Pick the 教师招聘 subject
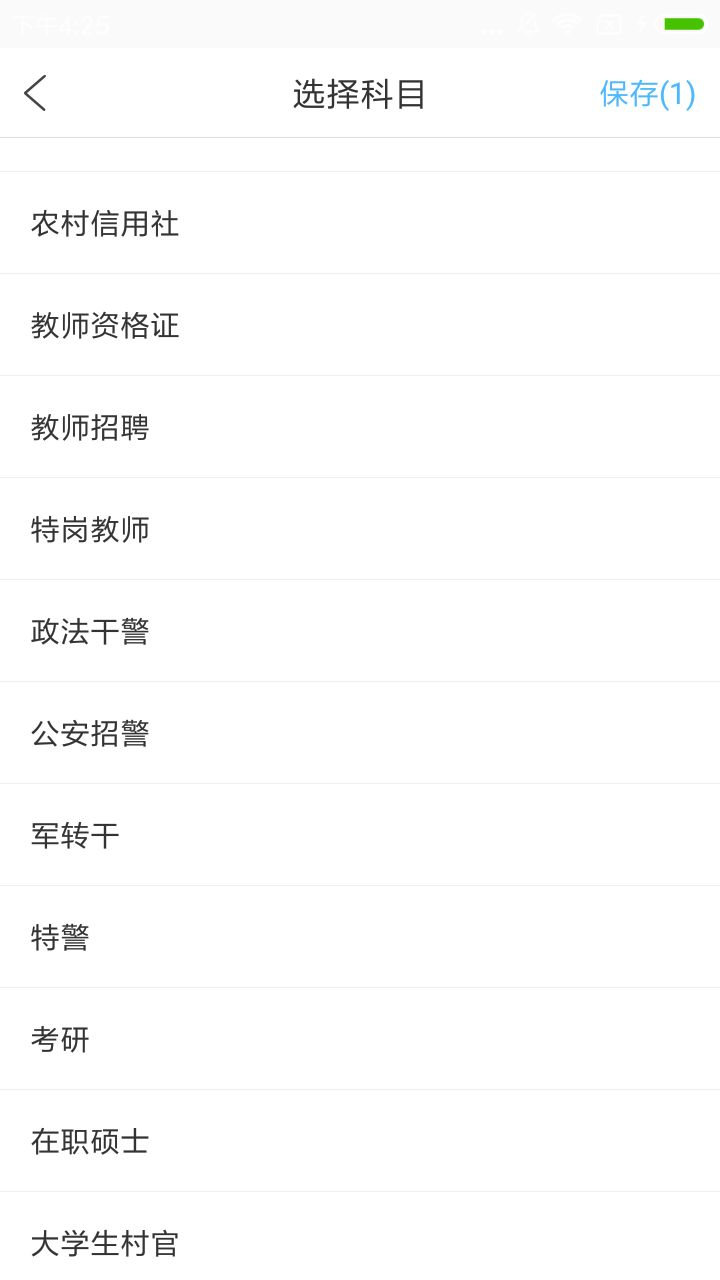 tap(360, 427)
